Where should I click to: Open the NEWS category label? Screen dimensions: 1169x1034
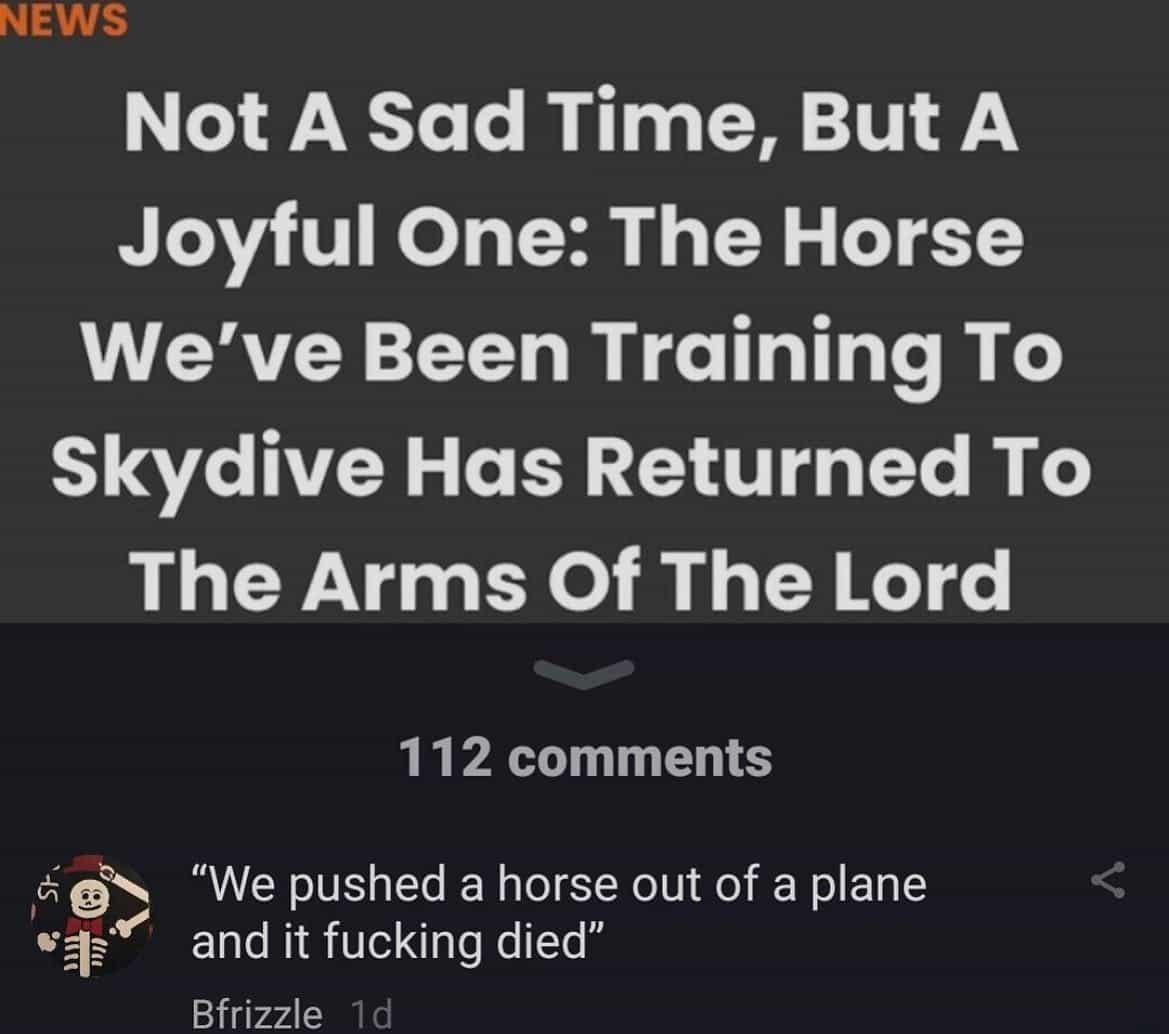64,20
